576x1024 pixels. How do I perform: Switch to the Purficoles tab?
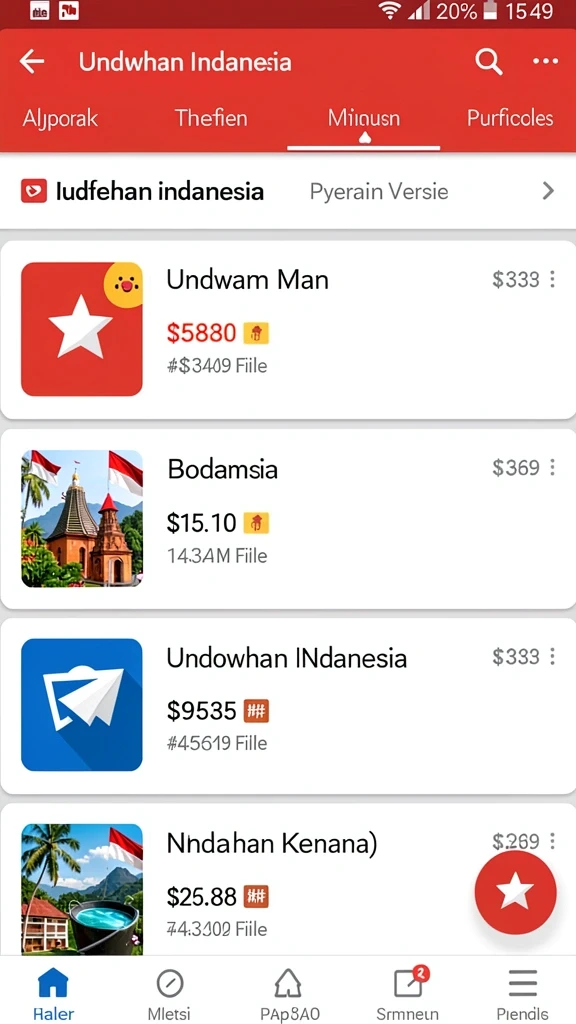click(x=510, y=118)
